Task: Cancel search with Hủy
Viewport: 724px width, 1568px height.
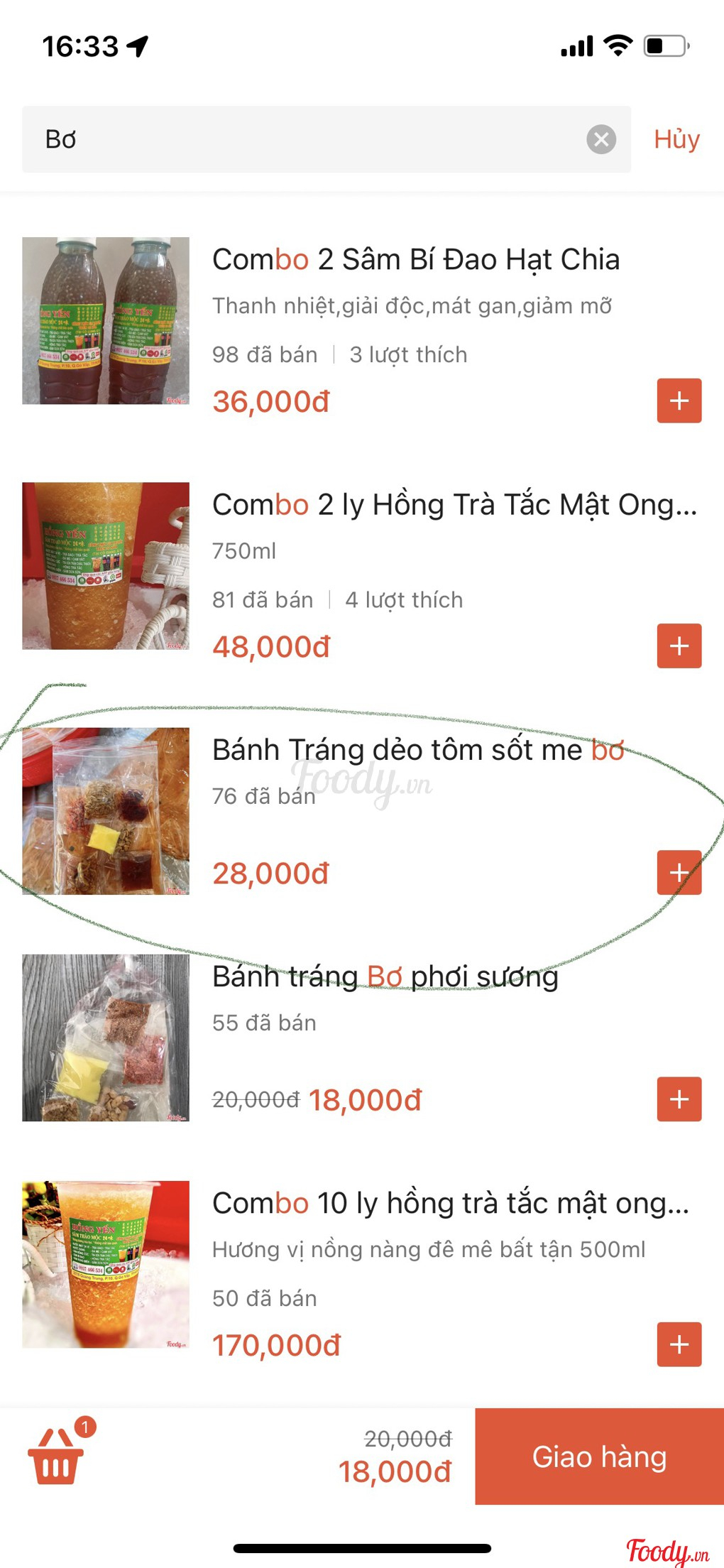Action: click(x=676, y=139)
